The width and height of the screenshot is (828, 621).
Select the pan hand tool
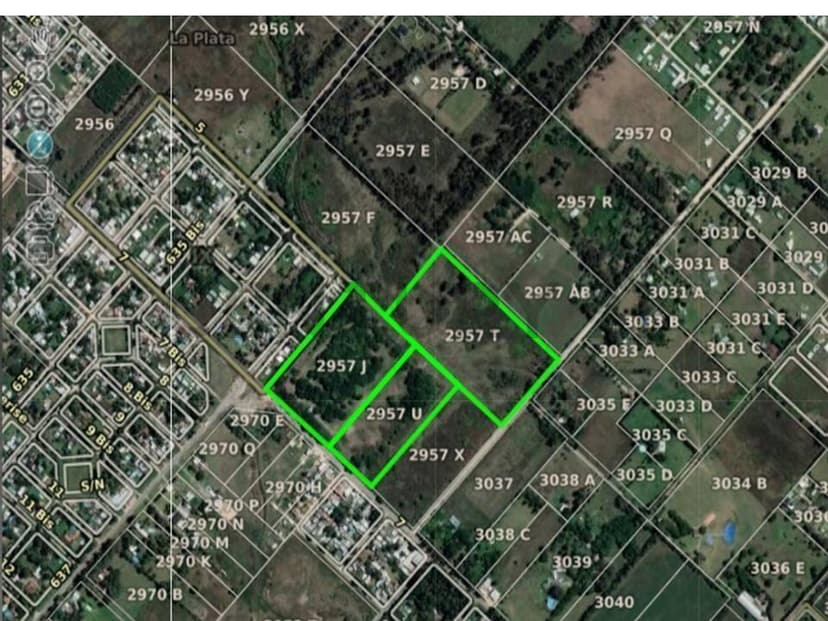40,38
